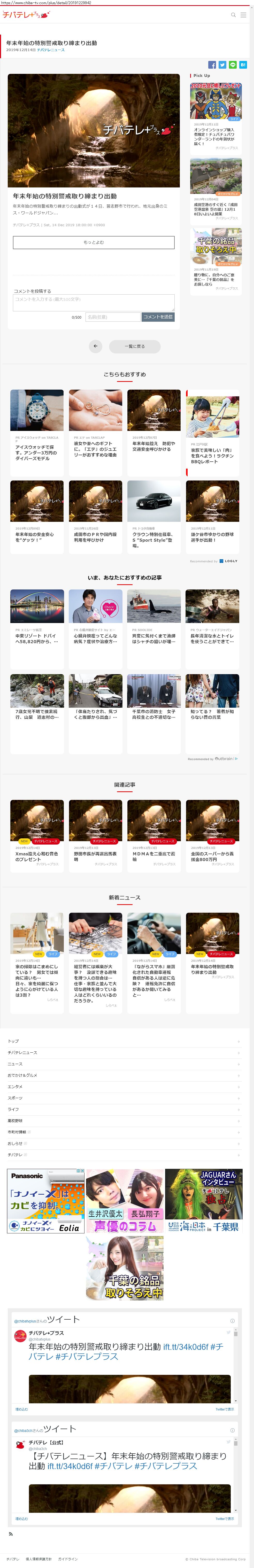This screenshot has height=1568, width=254.
Task: Open the search icon in the header
Action: (x=233, y=15)
